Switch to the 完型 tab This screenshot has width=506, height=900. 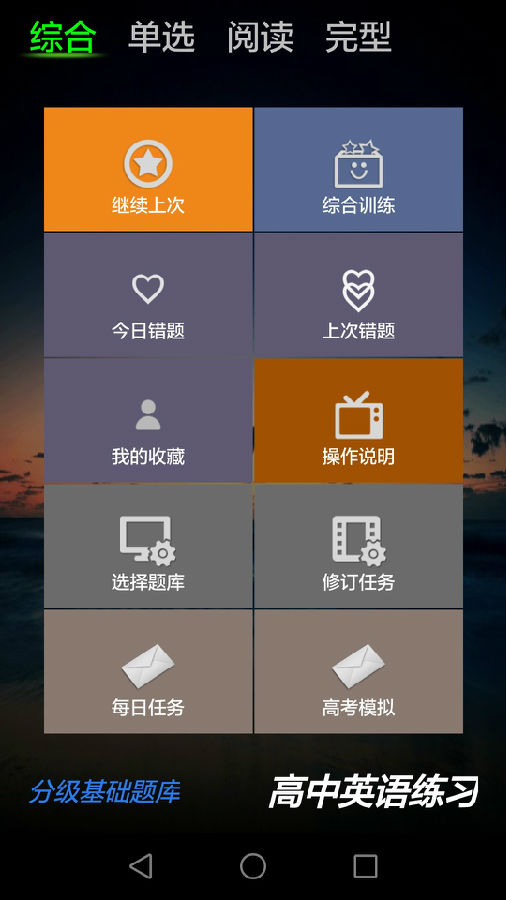point(359,37)
